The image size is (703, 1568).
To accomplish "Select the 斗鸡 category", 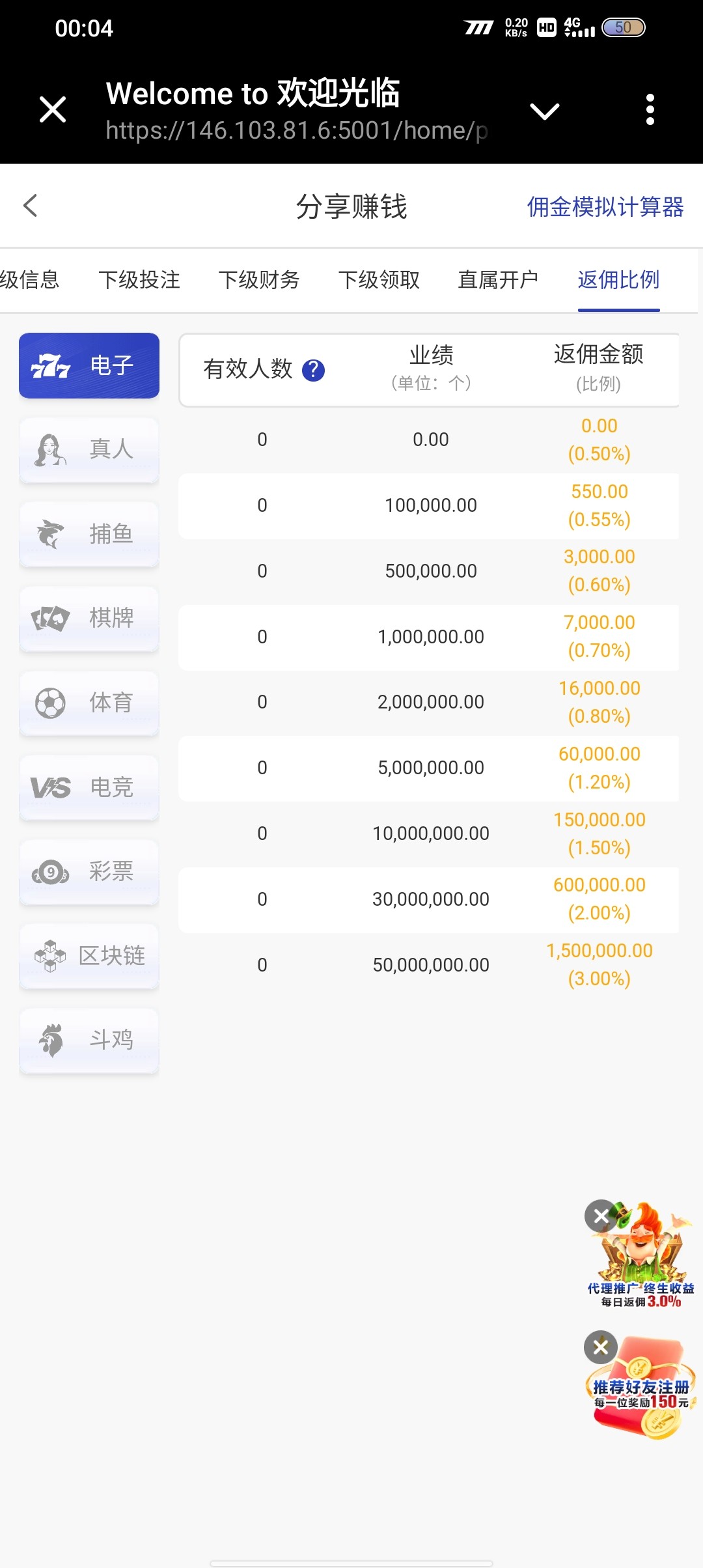I will 89,1040.
